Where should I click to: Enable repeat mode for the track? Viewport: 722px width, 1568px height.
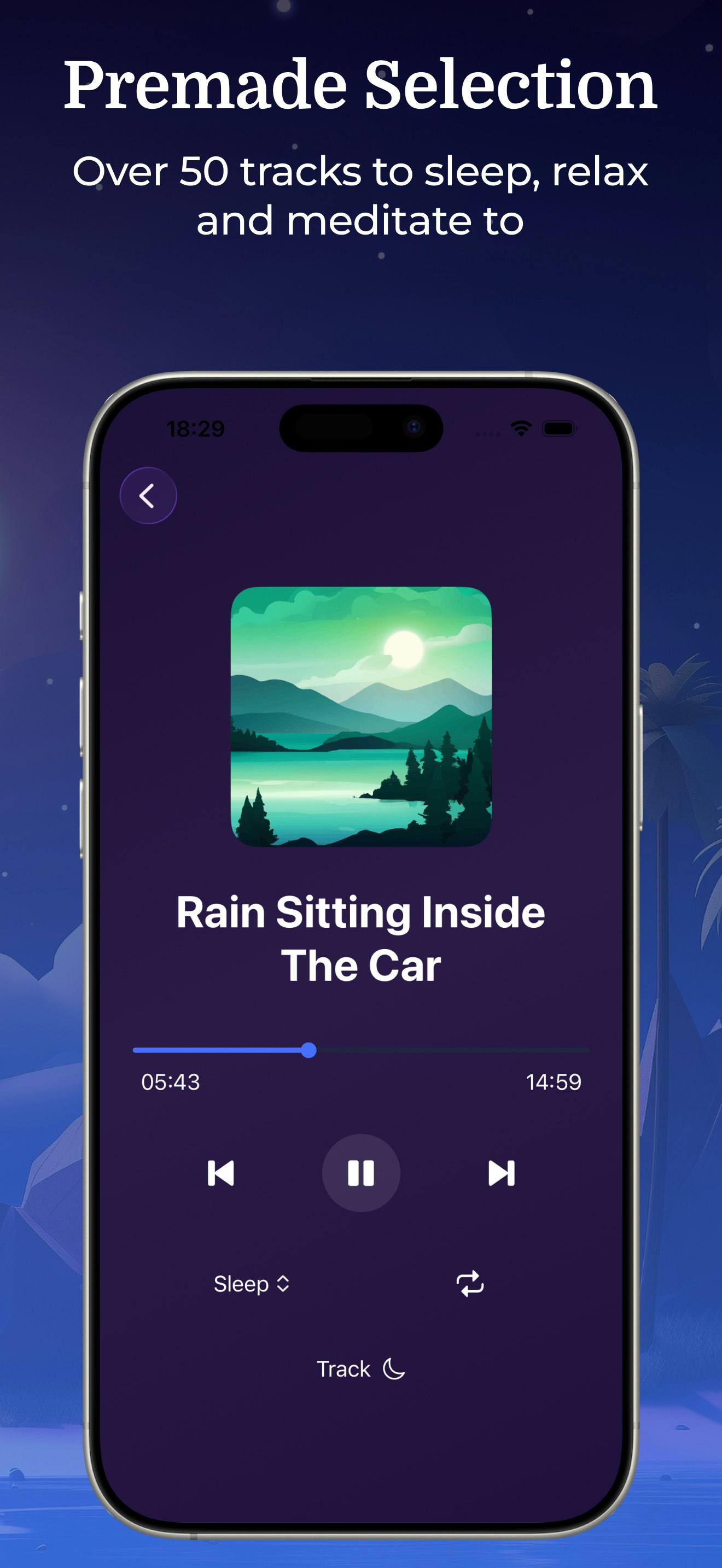pyautogui.click(x=469, y=1284)
